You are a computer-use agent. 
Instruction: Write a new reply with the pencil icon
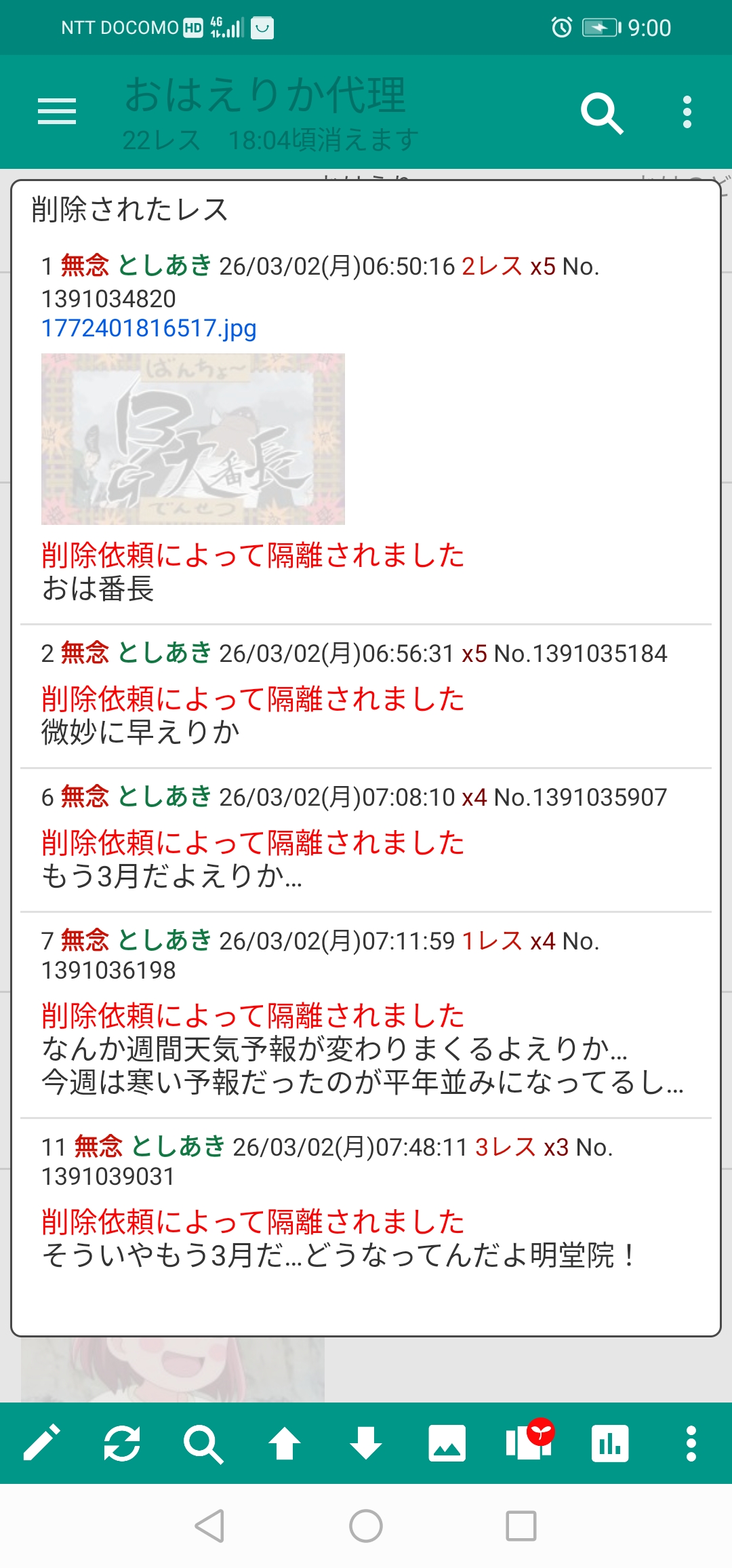(x=41, y=1443)
